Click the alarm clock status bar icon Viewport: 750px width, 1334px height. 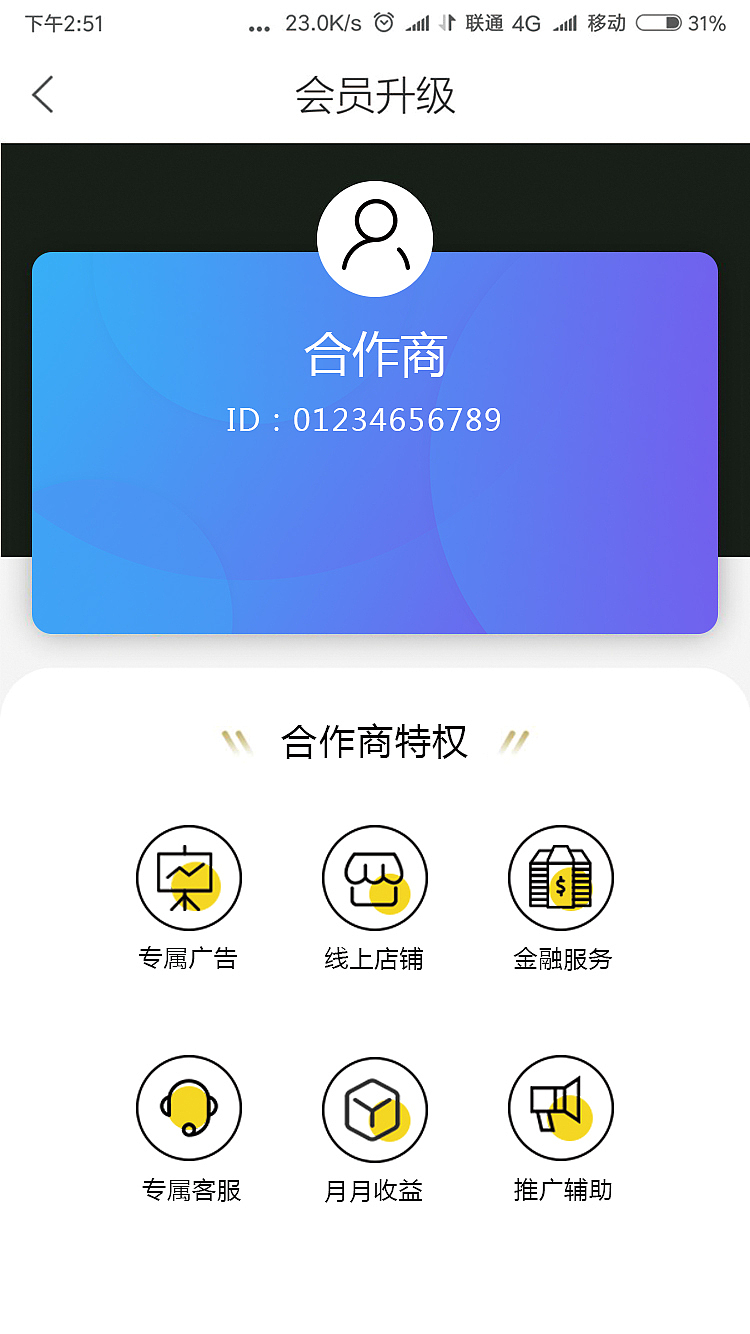381,22
